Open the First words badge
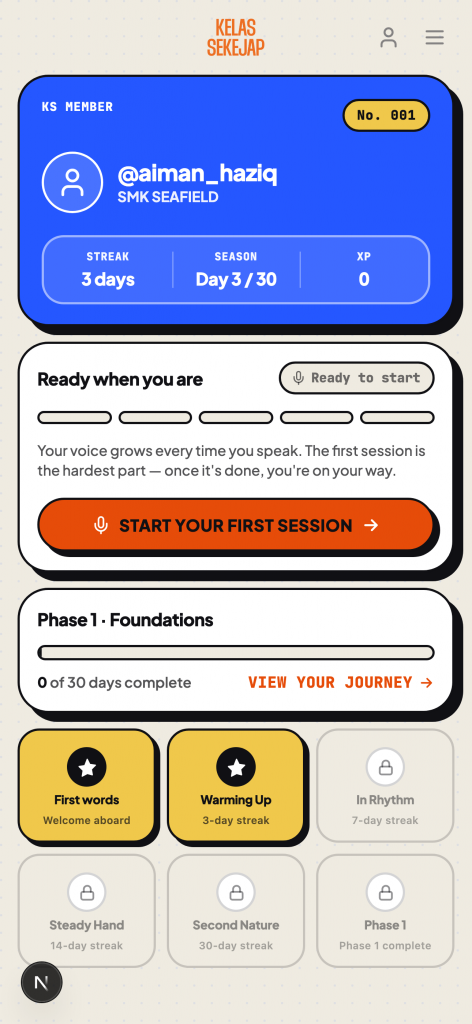472x1024 pixels. [87, 785]
